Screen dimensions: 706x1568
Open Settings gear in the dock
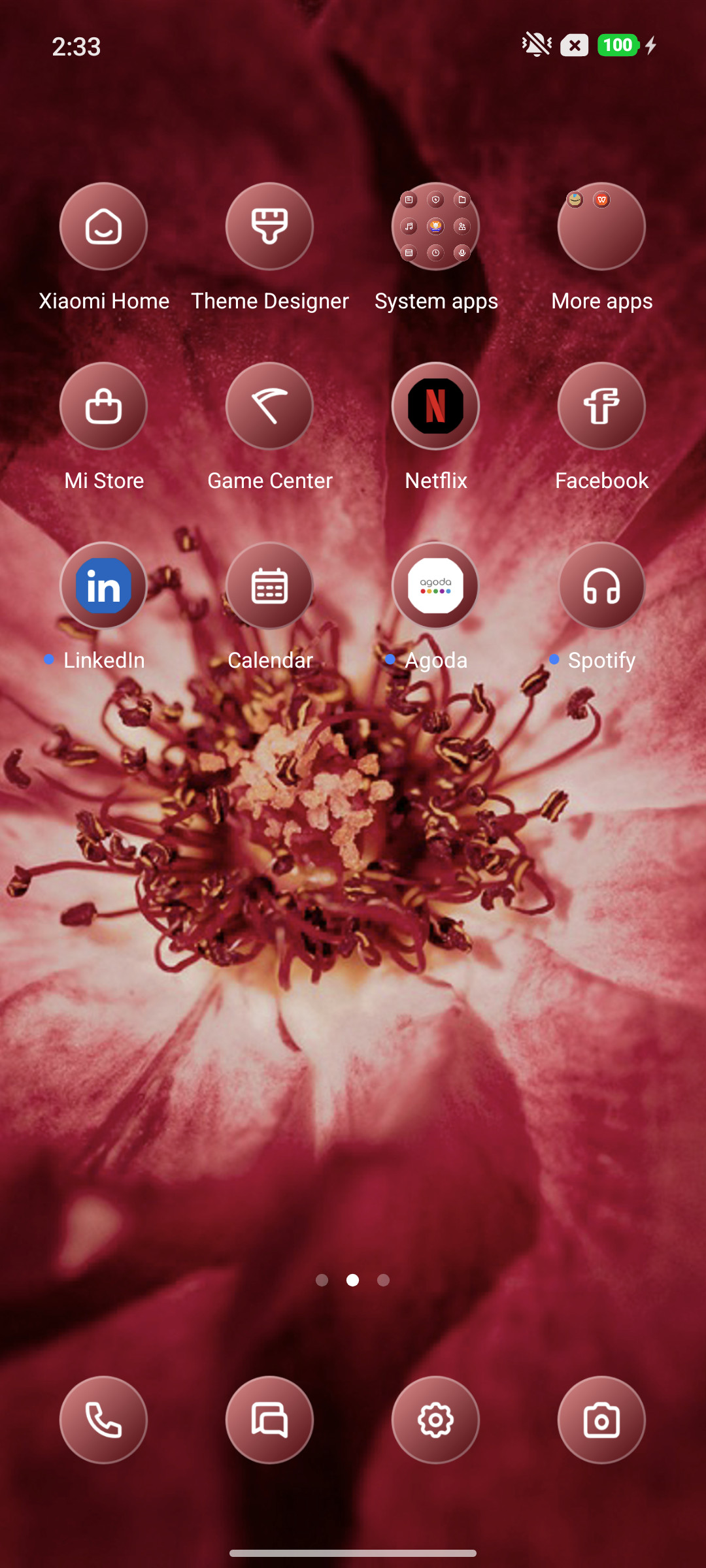pos(435,1420)
